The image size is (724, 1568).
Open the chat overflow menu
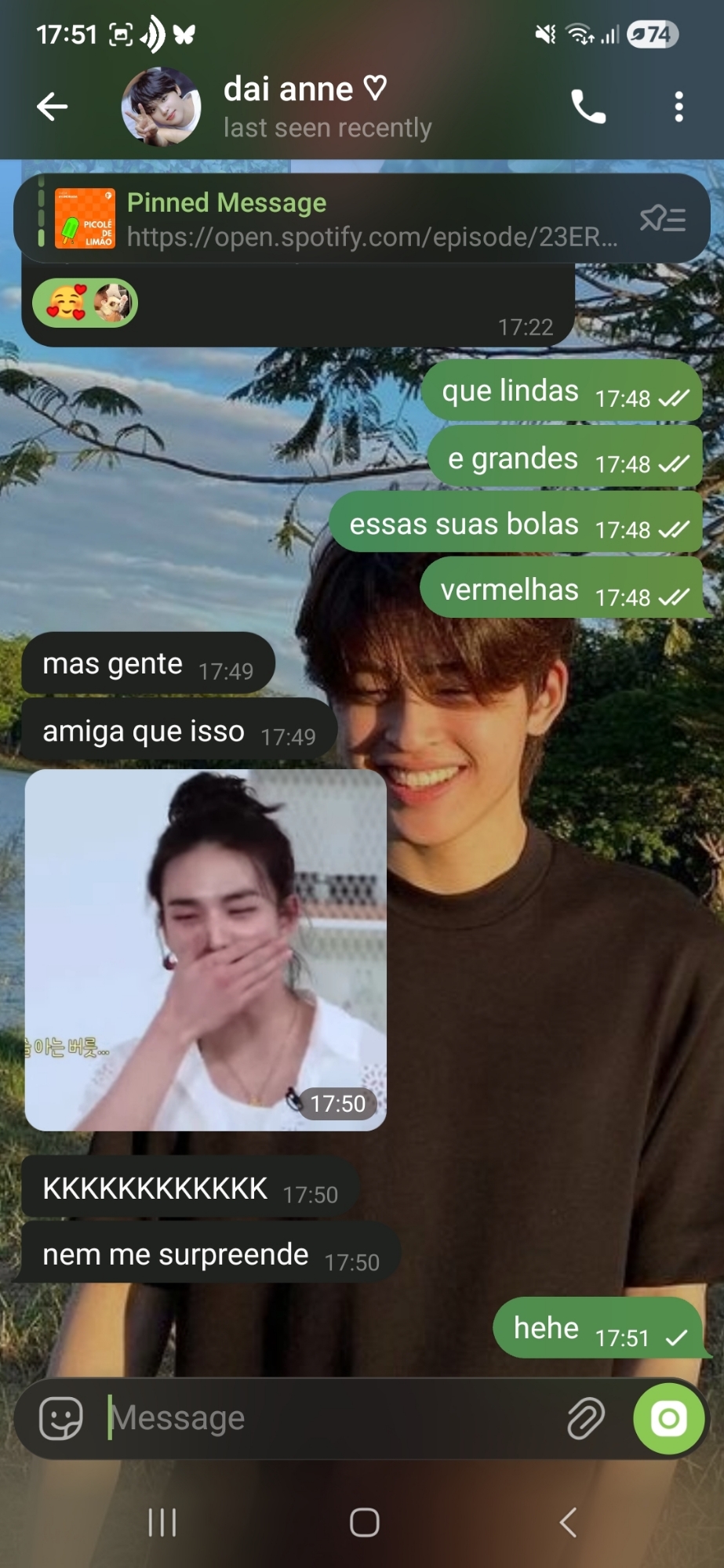(x=679, y=107)
